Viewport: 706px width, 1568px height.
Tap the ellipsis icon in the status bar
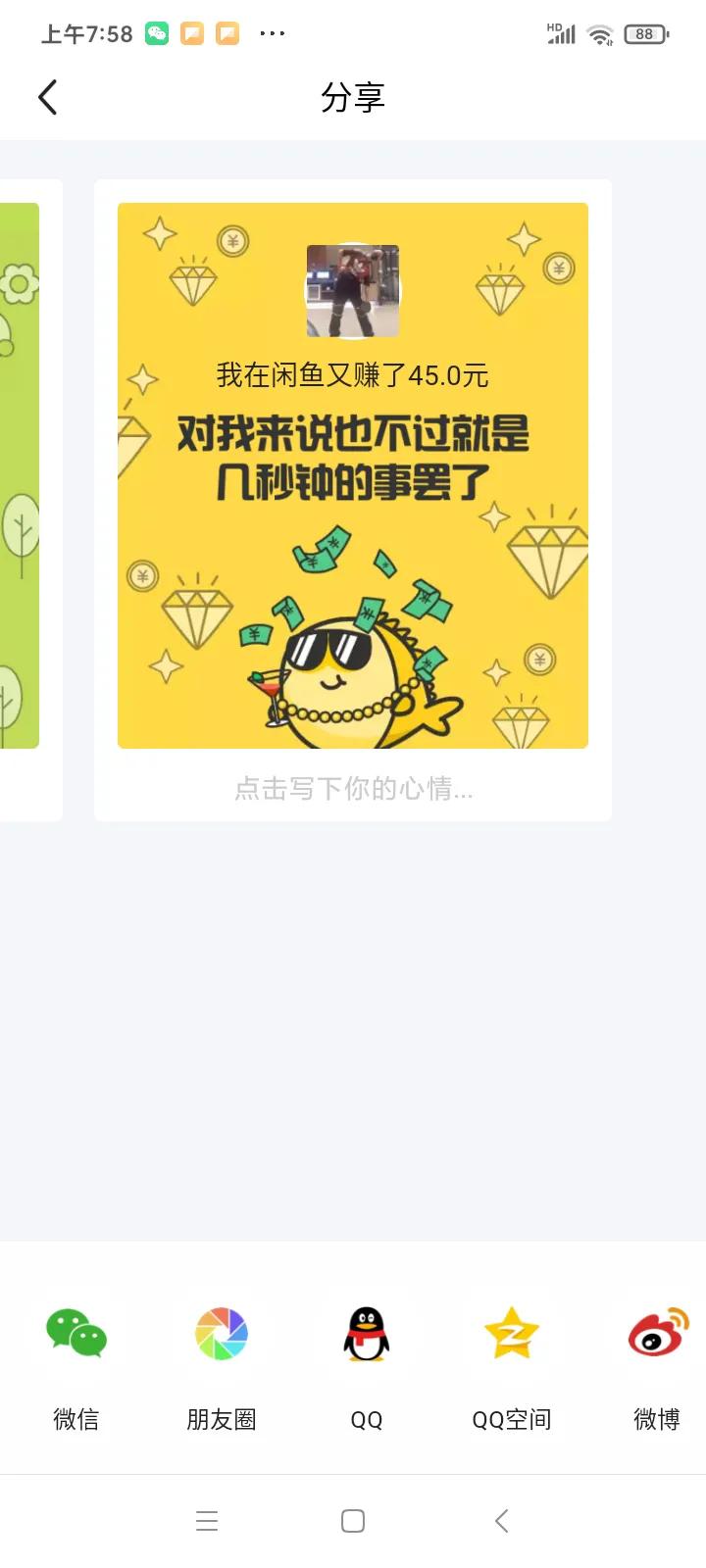click(272, 32)
